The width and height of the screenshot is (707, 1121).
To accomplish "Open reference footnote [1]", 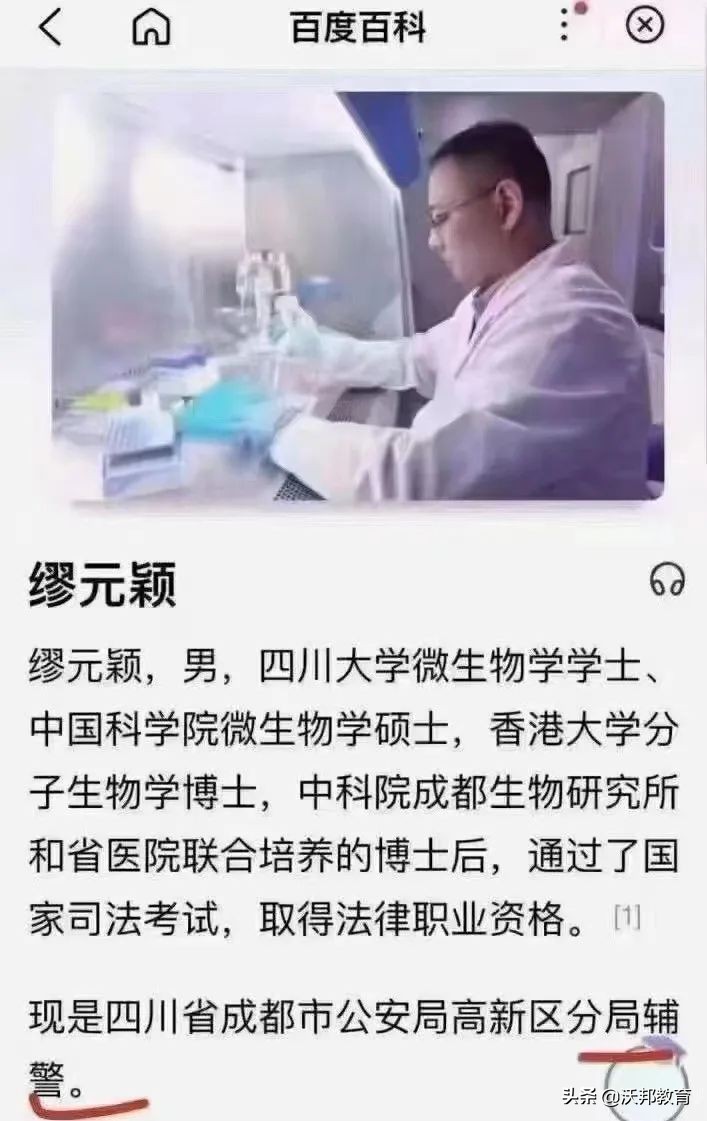I will coord(627,916).
